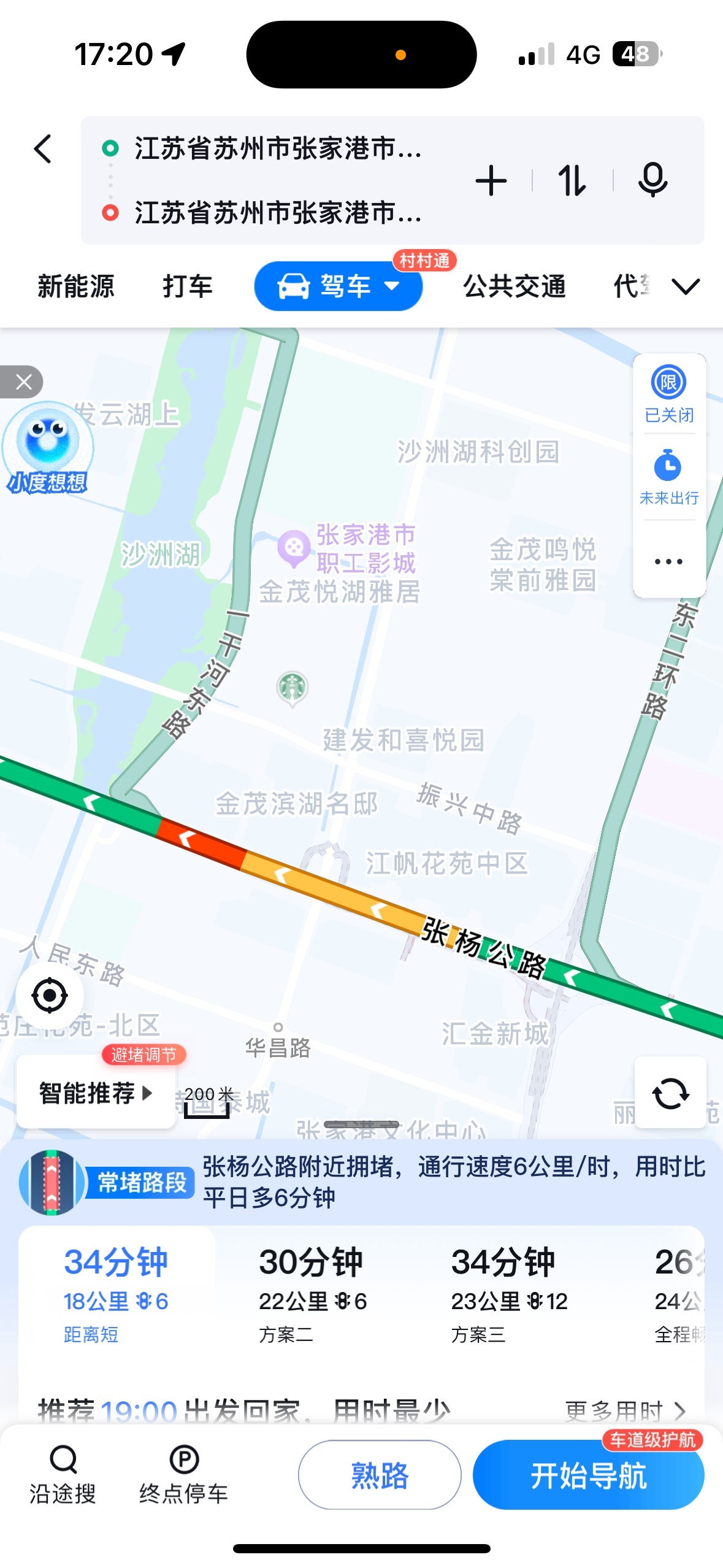Screen dimensions: 723x1568
Task: Open 终点停车 destination parking
Action: [x=183, y=1475]
